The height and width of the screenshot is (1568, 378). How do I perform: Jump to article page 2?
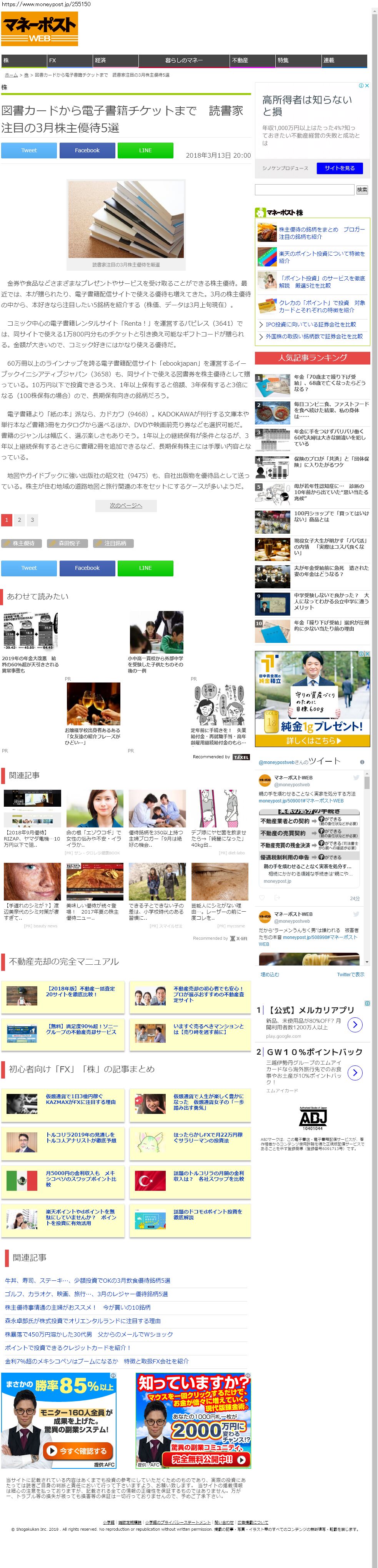point(20,520)
